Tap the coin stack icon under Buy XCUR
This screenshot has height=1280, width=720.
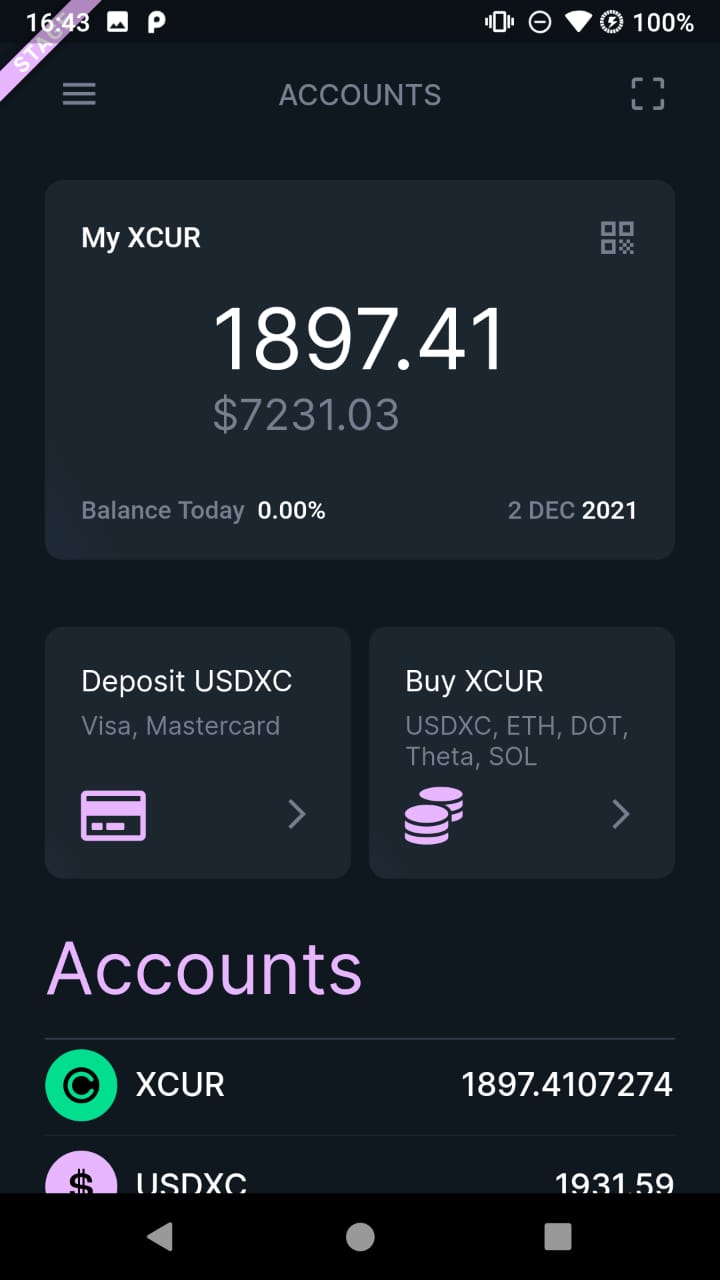click(433, 814)
